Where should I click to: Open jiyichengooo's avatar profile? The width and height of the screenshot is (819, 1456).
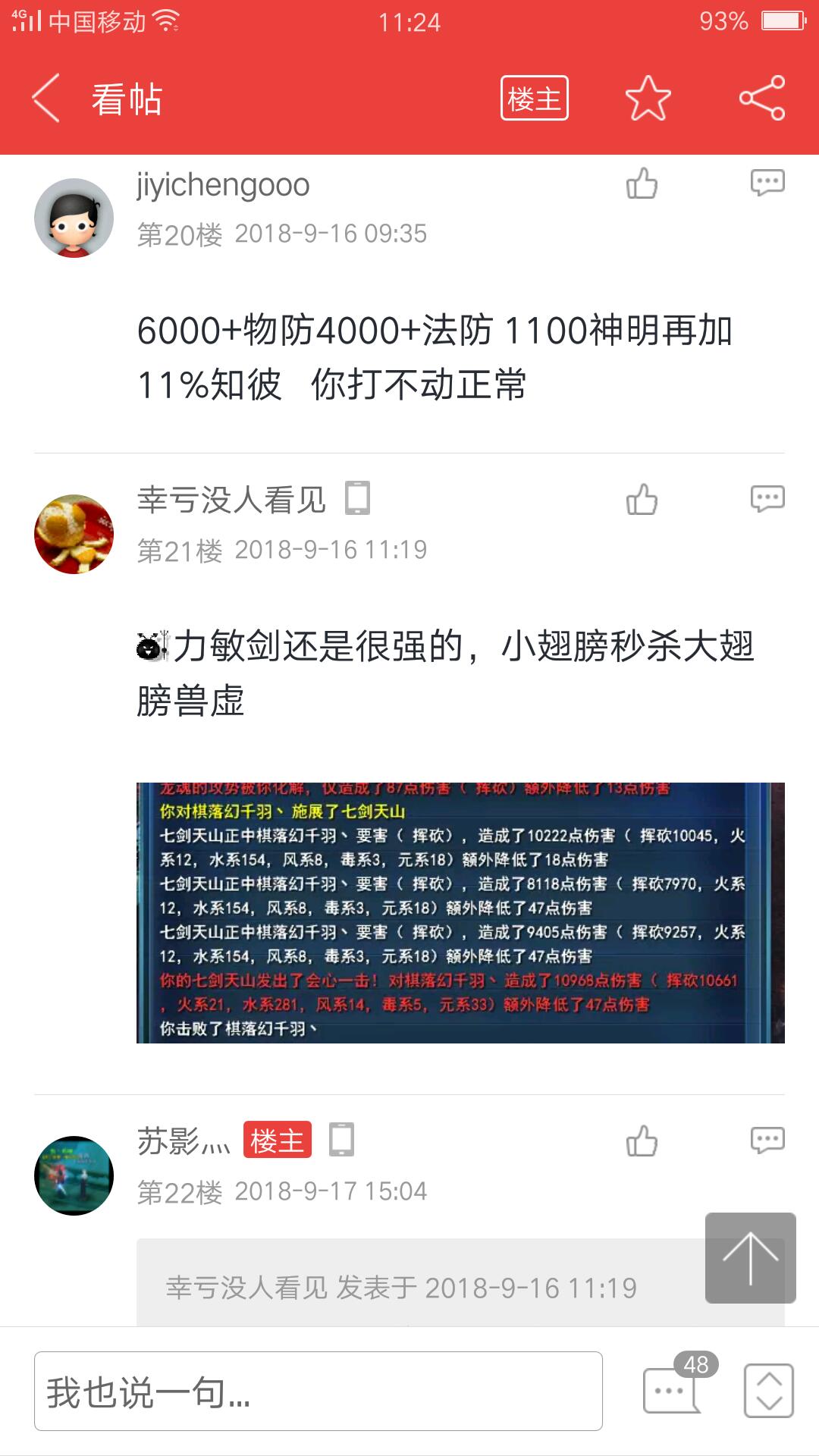pyautogui.click(x=74, y=218)
